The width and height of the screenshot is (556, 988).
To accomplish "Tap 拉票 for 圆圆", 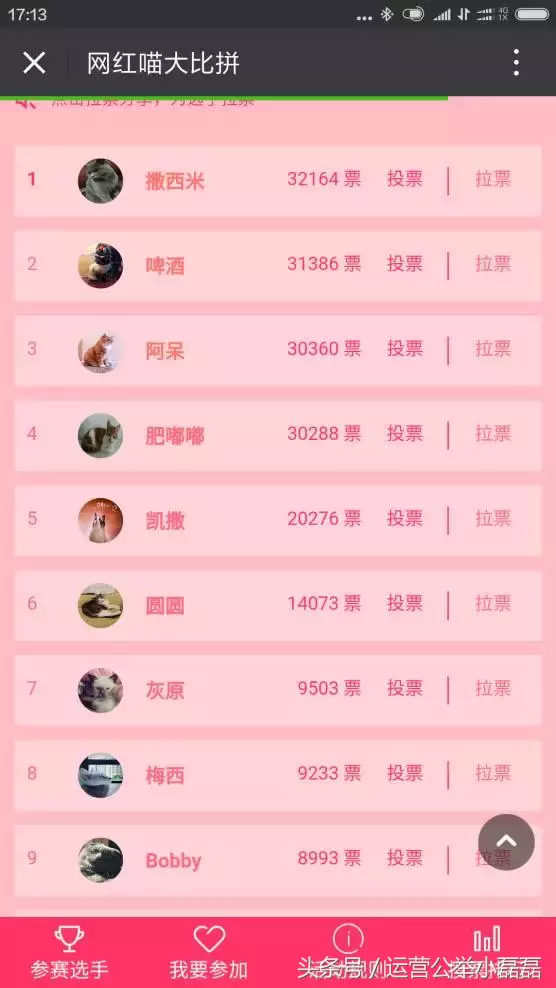I will tap(493, 604).
